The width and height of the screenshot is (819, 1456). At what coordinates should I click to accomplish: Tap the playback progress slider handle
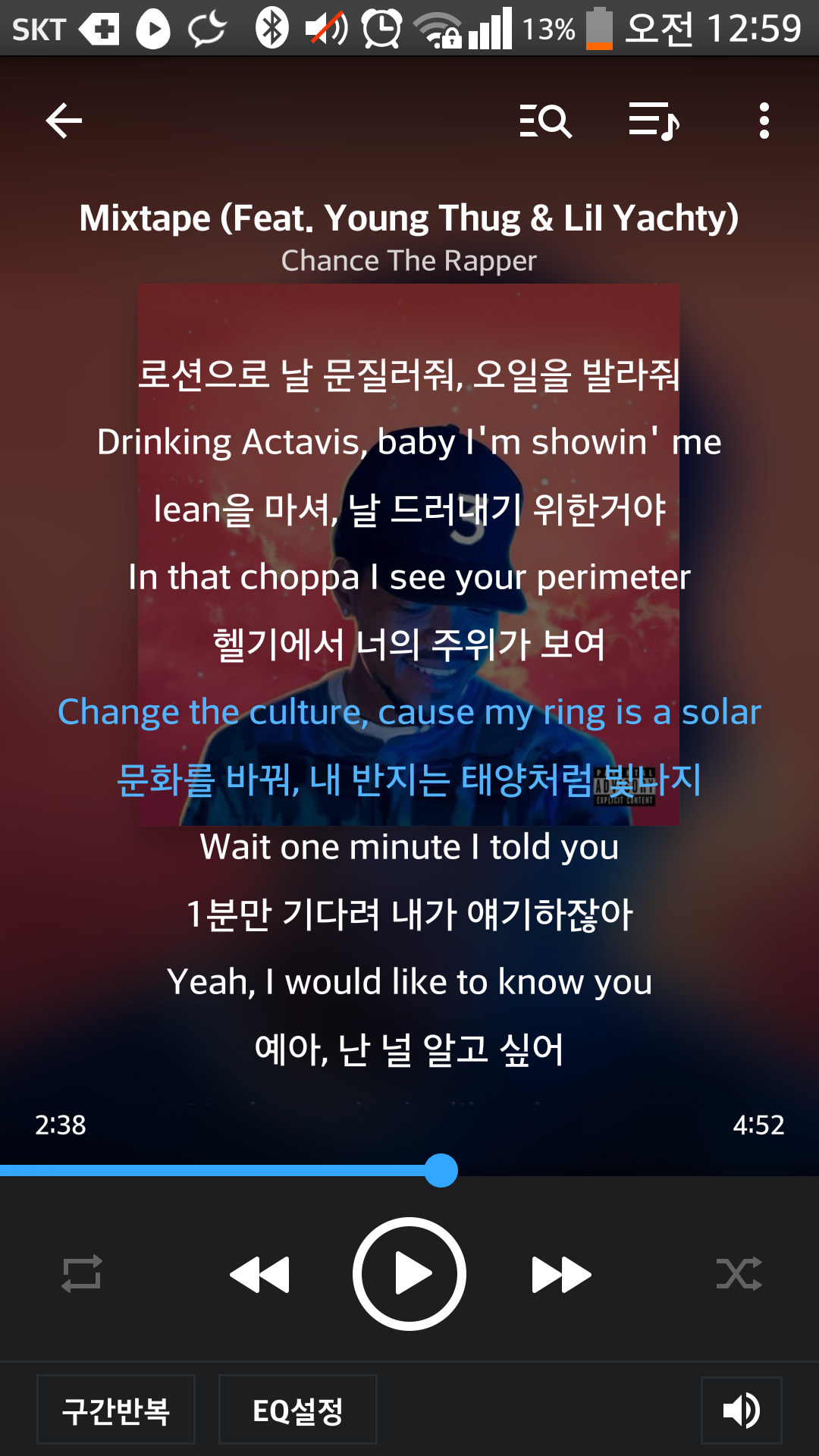coord(441,1170)
